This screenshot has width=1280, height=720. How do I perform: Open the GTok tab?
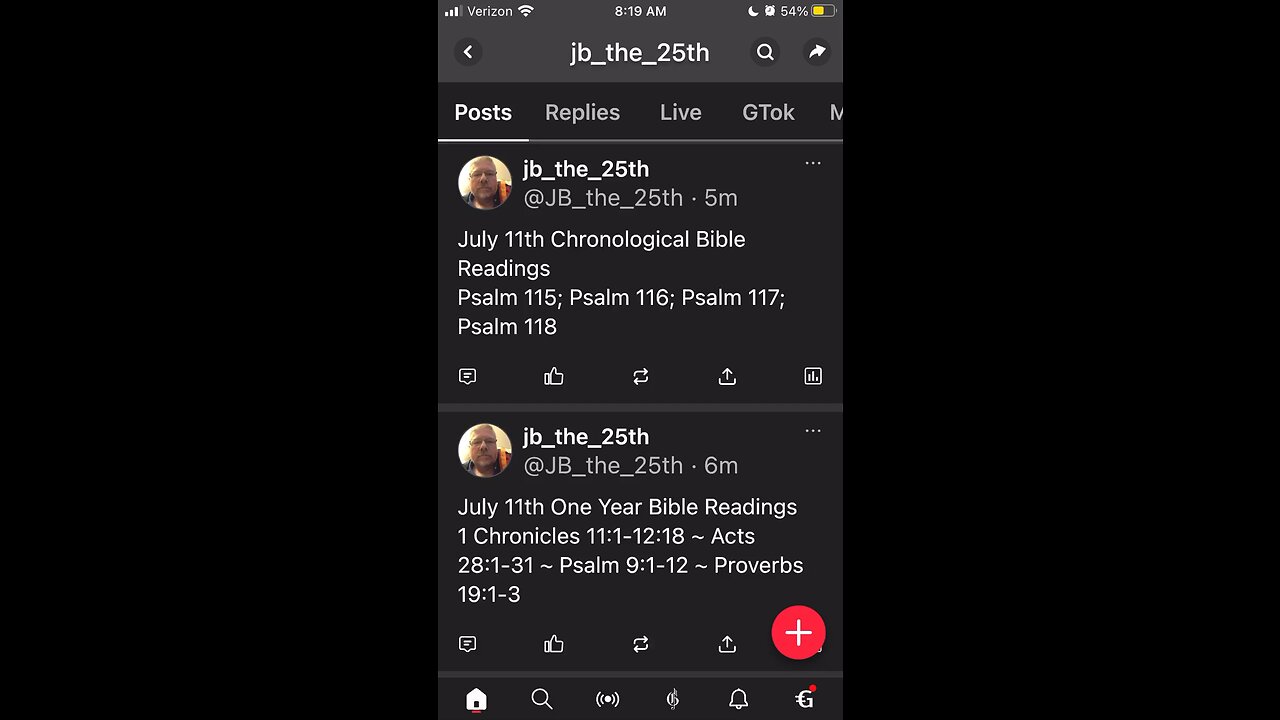768,113
